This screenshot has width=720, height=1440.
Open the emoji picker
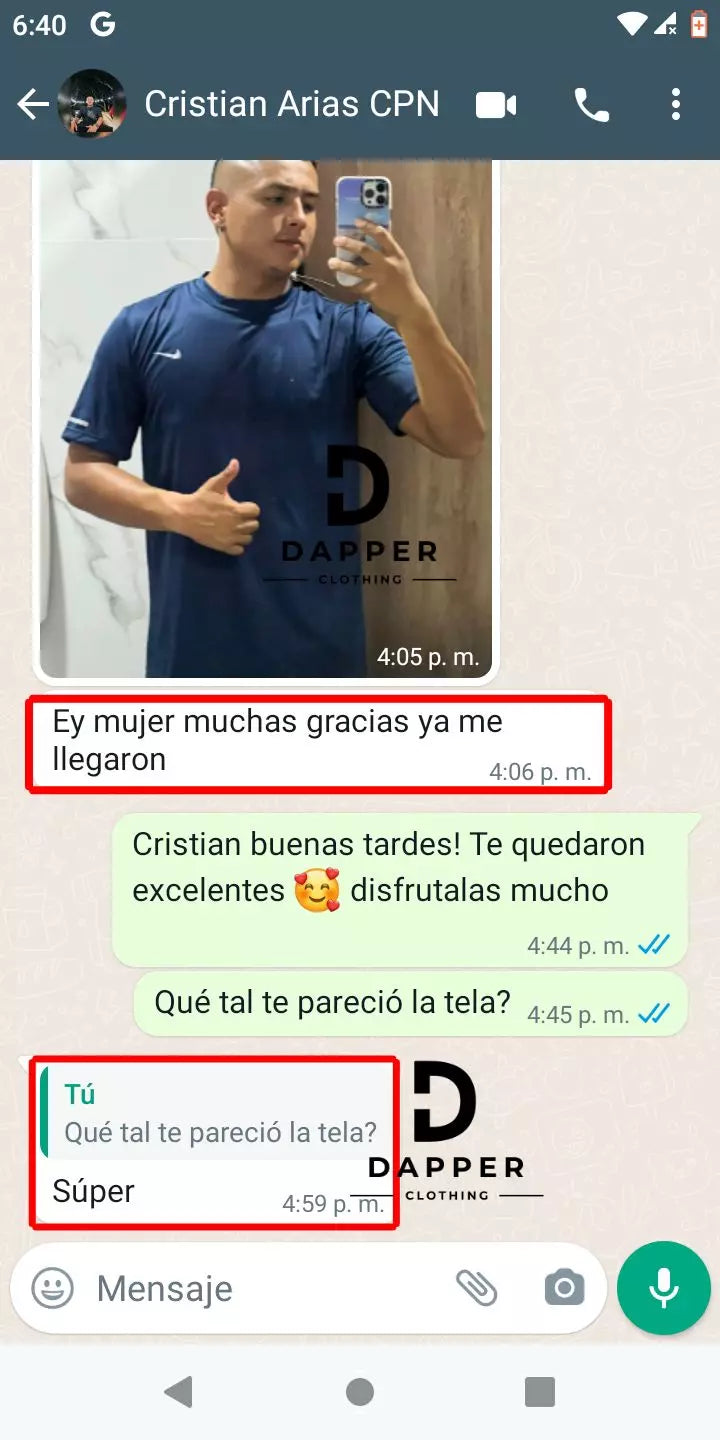coord(52,1288)
